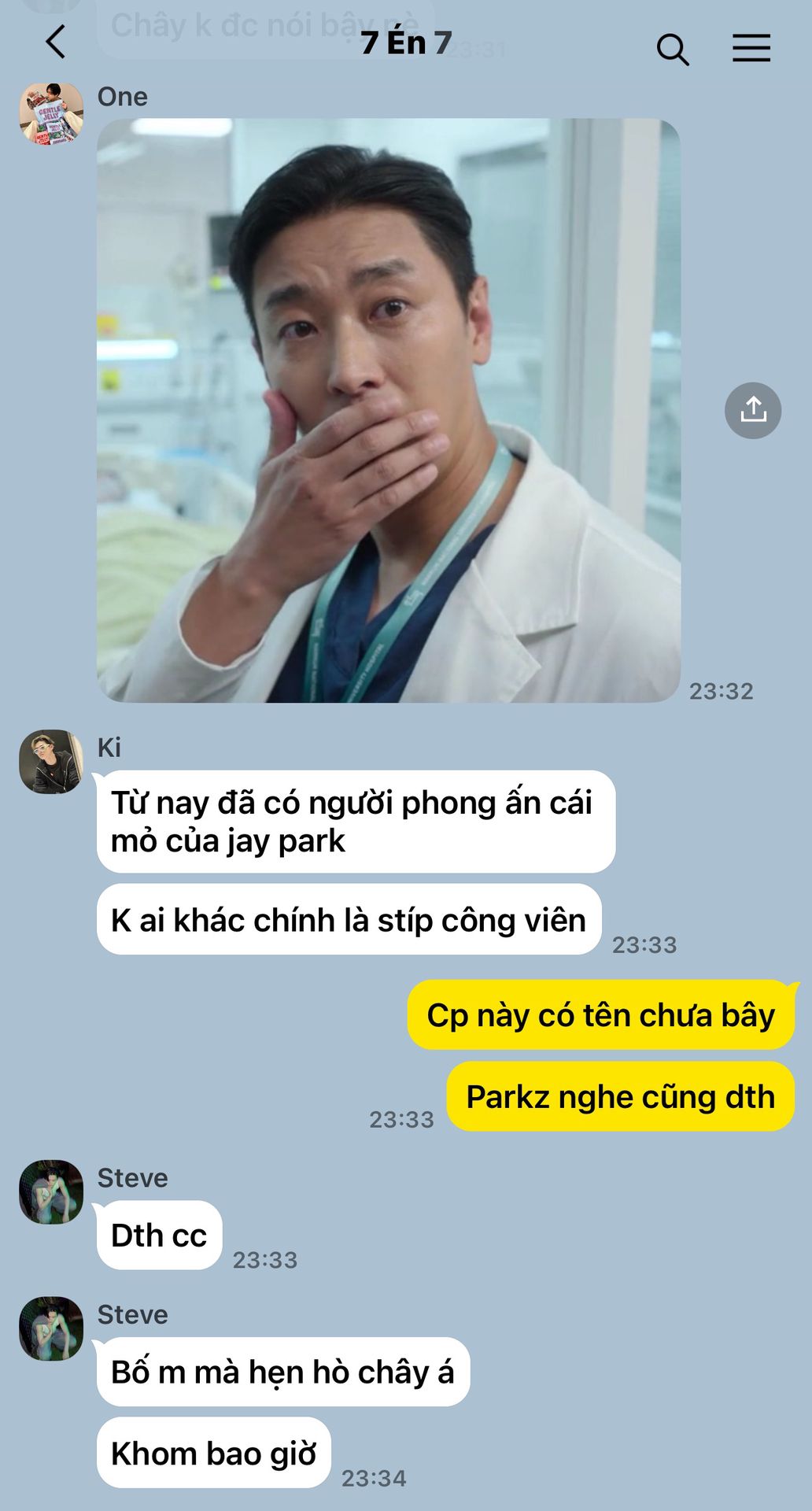Screen dimensions: 812x1511
Task: Open Steve's avatar beside "Bố m mà hẹn hò"
Action: click(x=51, y=1328)
